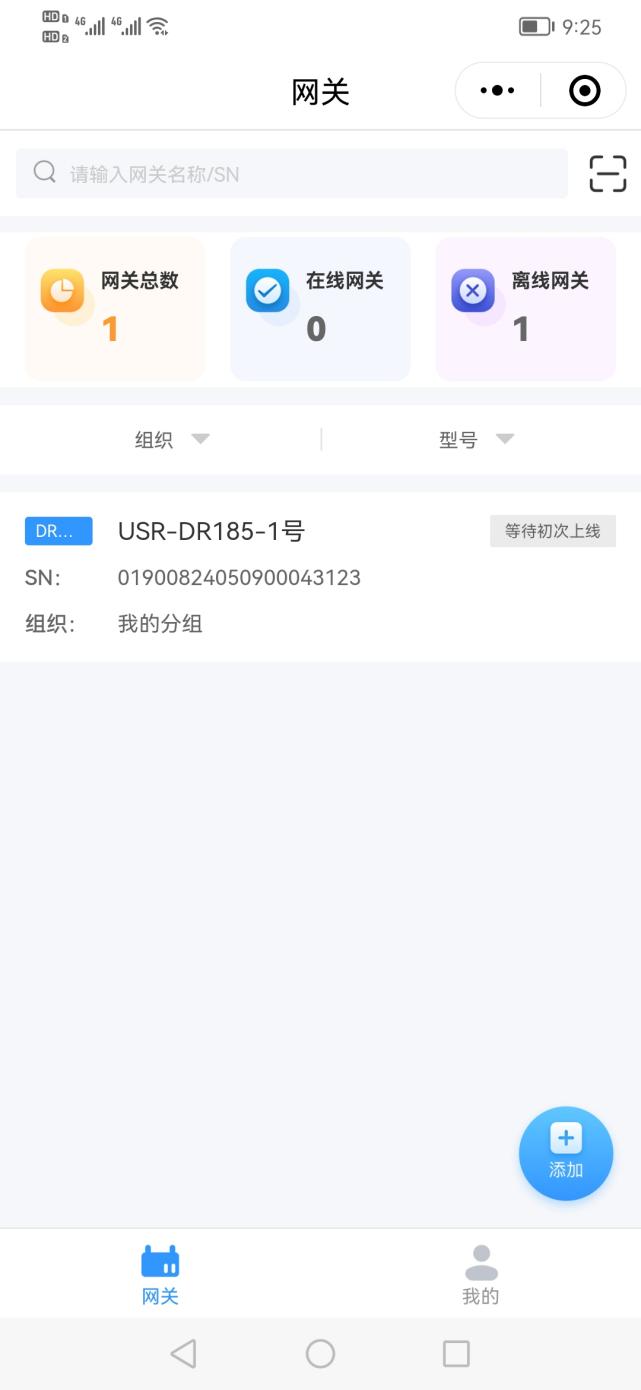
Task: Go back using the system back button
Action: (183, 1354)
